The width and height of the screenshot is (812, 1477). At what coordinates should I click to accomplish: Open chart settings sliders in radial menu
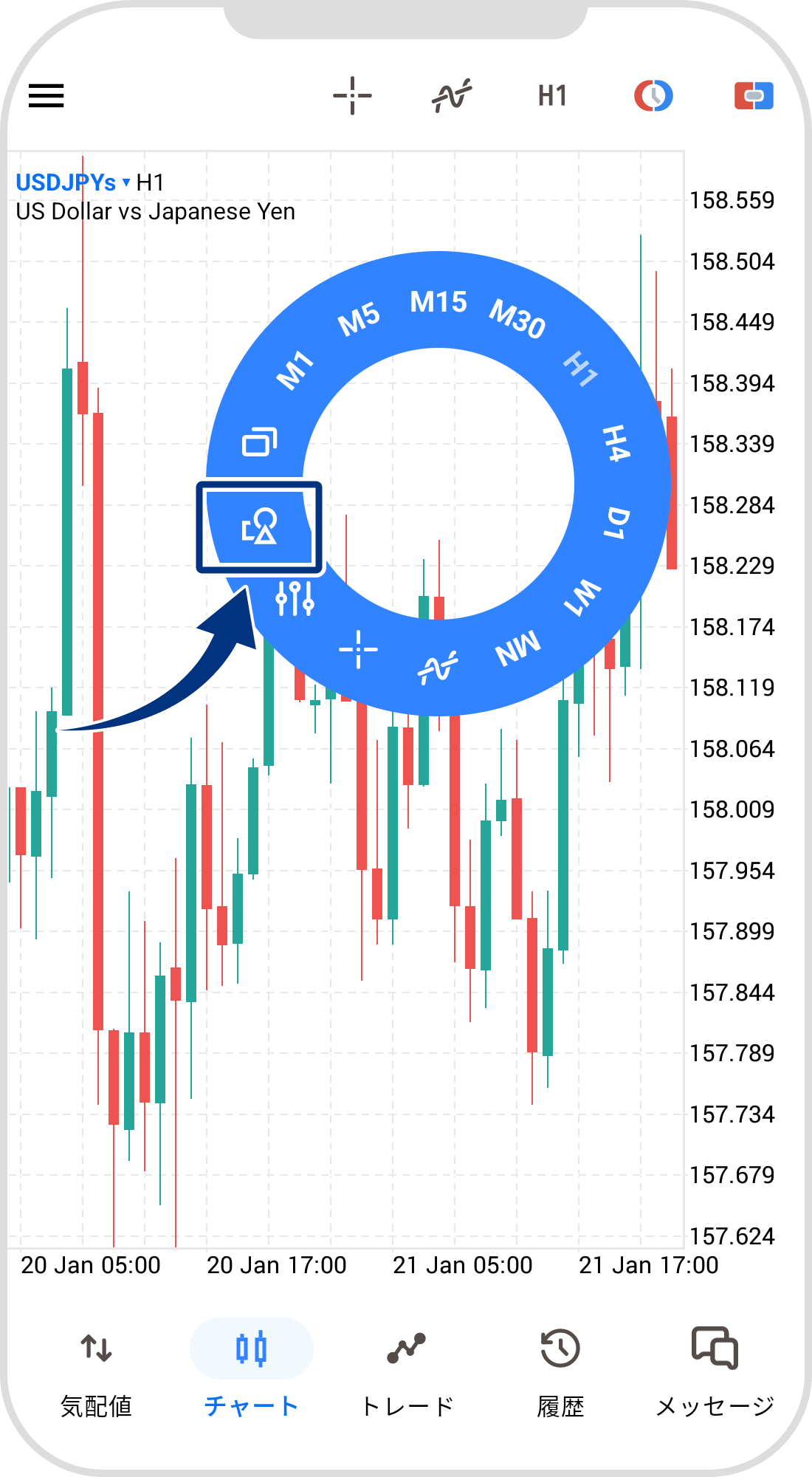point(295,598)
